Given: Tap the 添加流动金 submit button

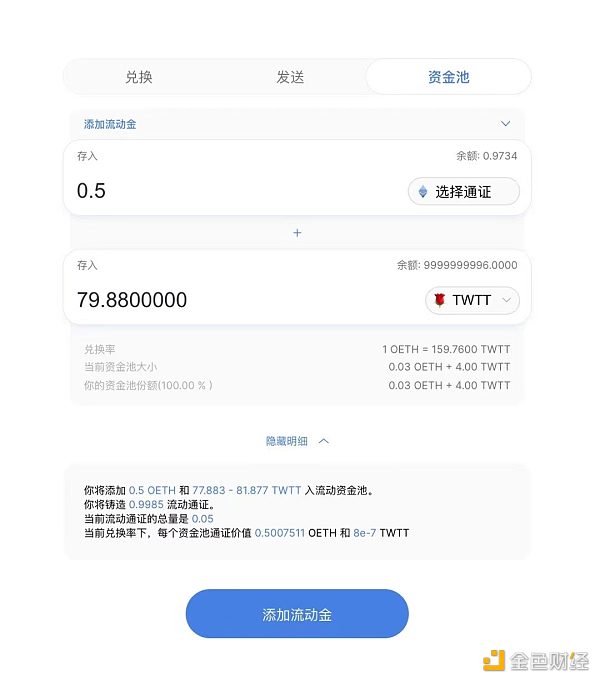Looking at the screenshot, I should [x=297, y=614].
